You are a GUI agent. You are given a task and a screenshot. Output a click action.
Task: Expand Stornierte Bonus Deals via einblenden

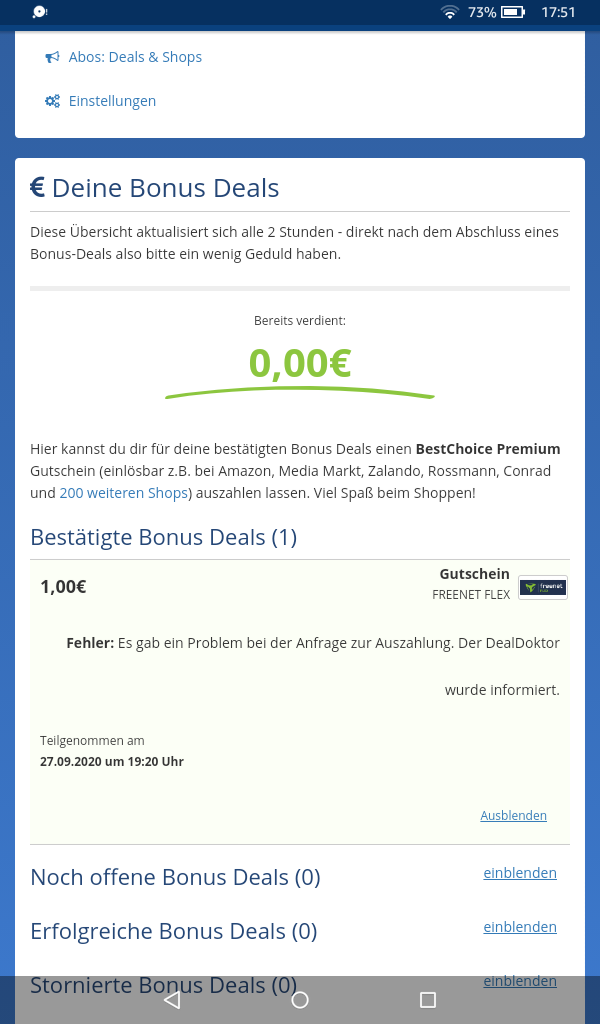coord(520,981)
